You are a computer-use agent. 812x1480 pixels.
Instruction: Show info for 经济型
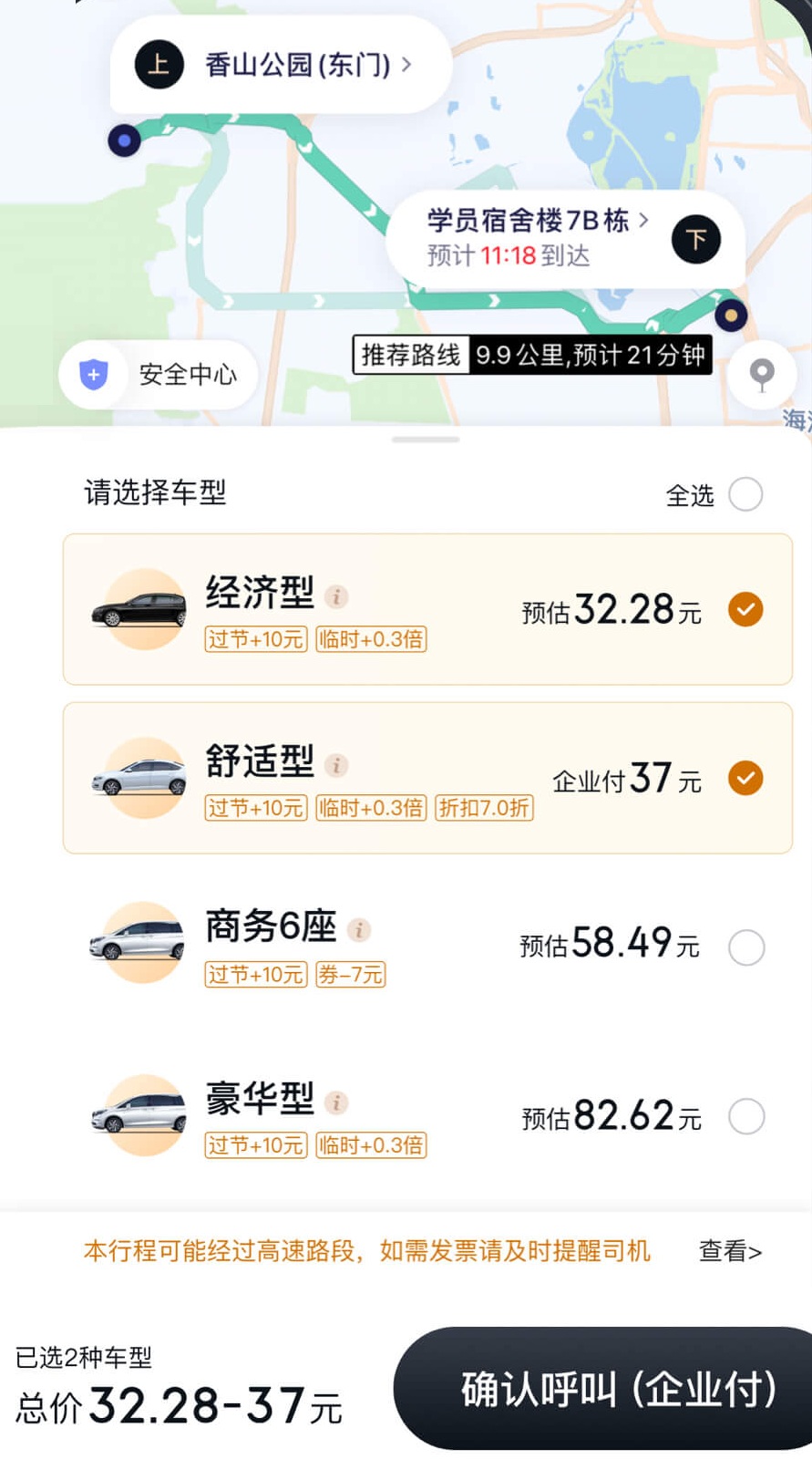[x=337, y=596]
